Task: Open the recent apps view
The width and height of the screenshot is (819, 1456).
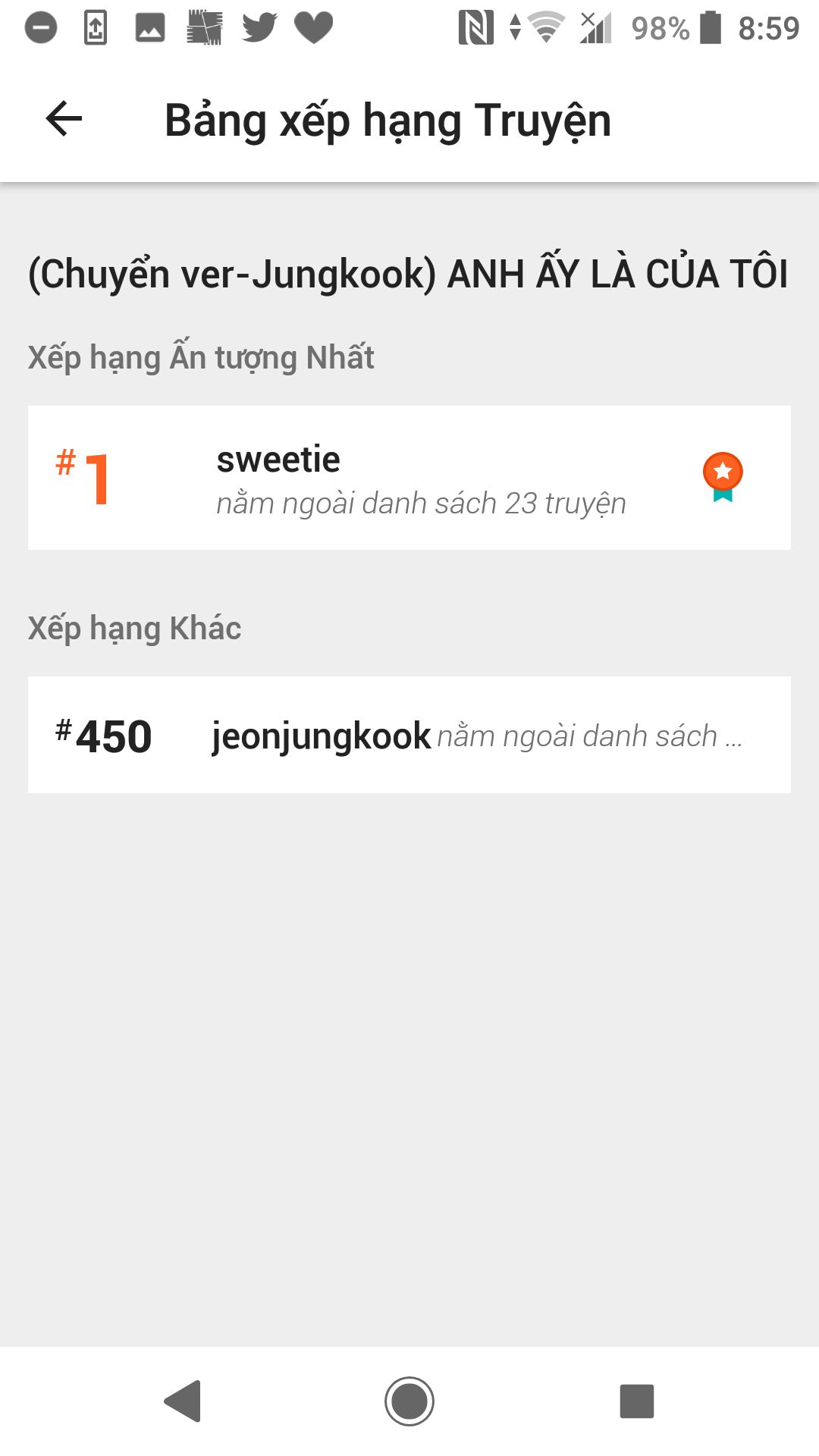Action: pyautogui.click(x=637, y=1401)
